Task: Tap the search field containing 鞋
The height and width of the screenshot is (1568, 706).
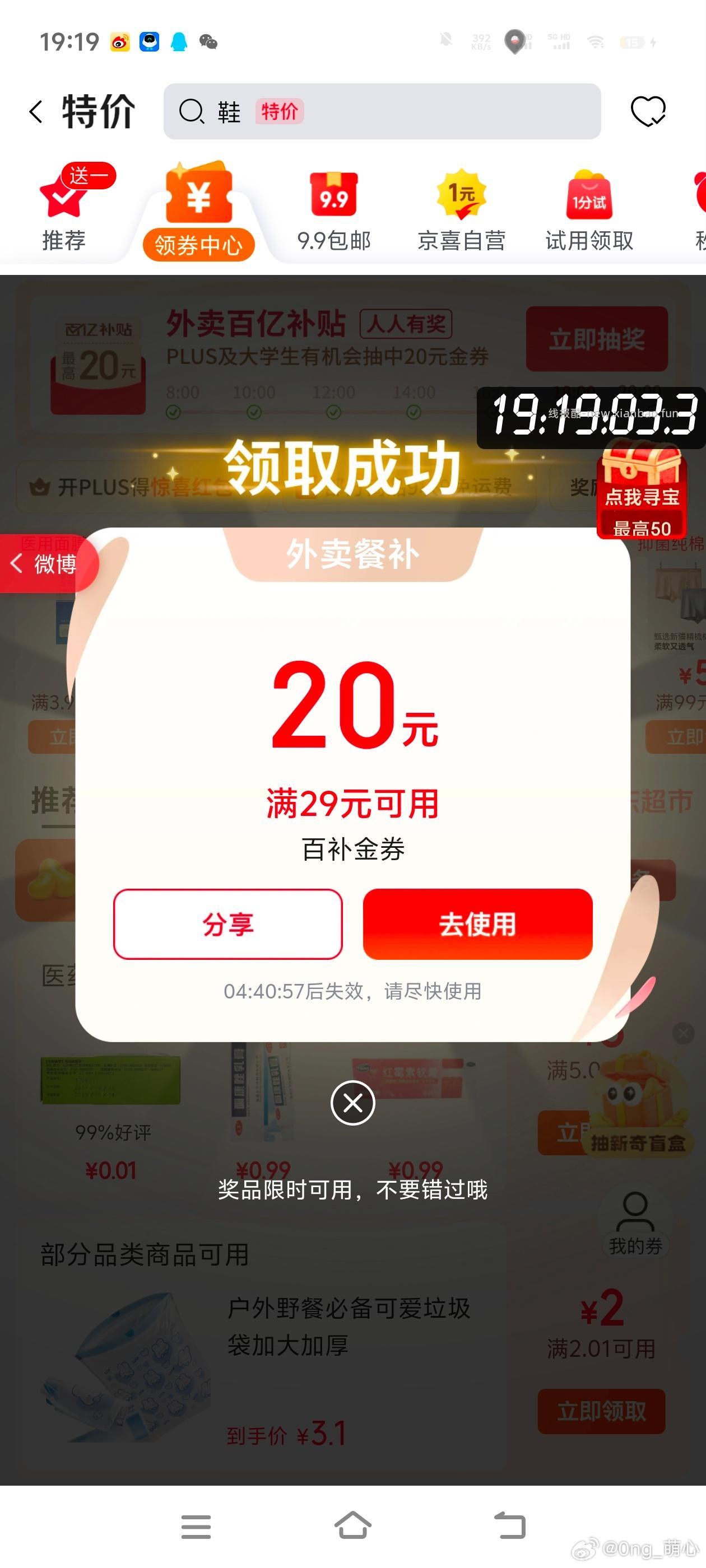Action: [382, 111]
